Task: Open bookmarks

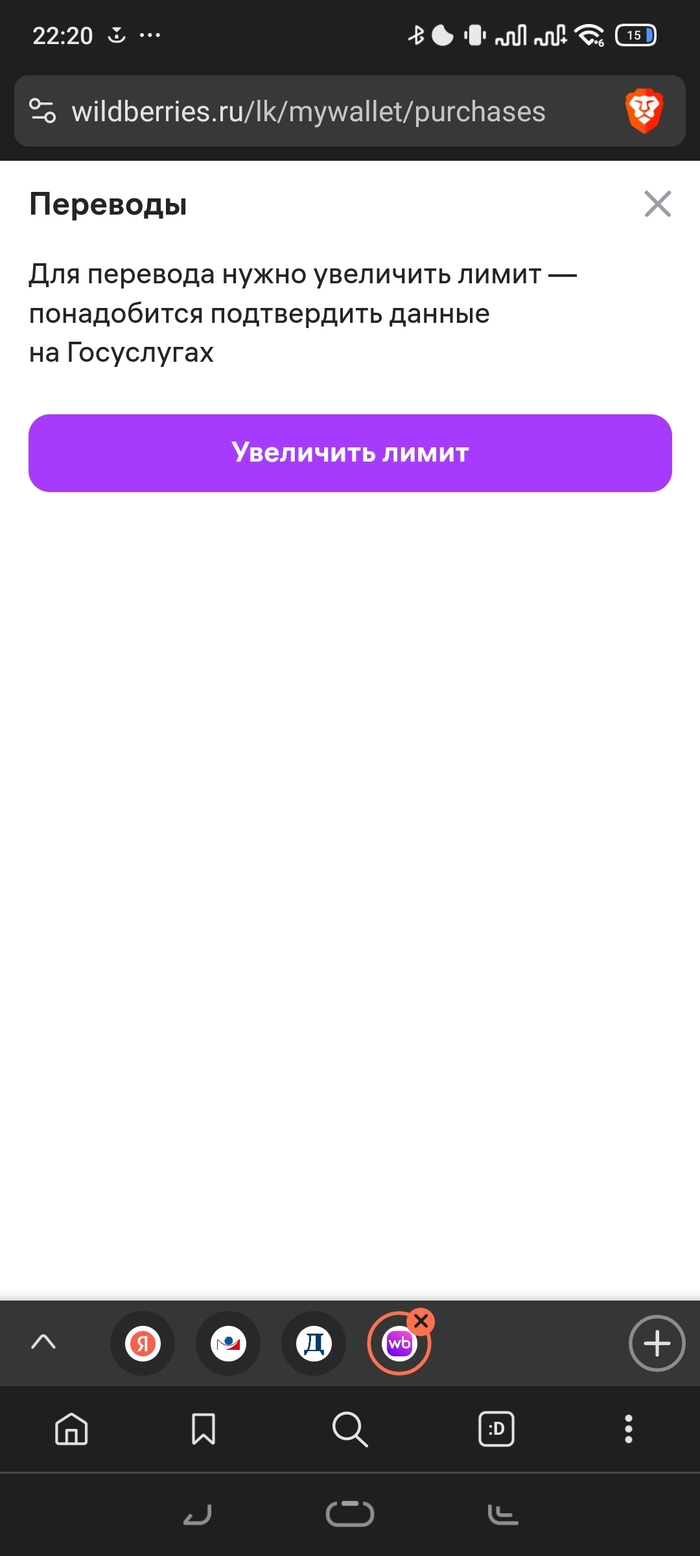Action: point(203,1429)
